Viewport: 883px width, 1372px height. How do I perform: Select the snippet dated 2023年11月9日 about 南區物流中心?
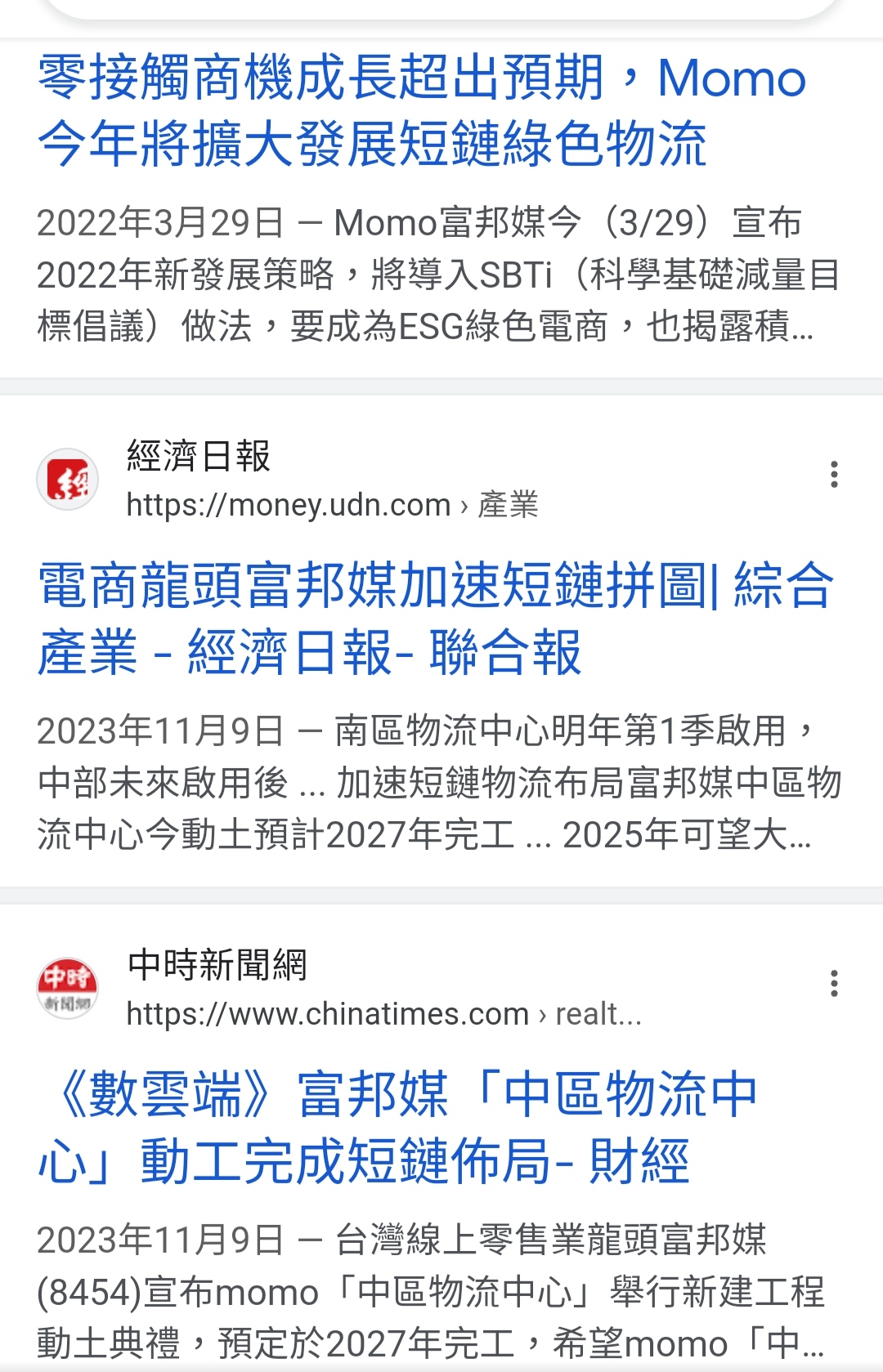pos(425,780)
